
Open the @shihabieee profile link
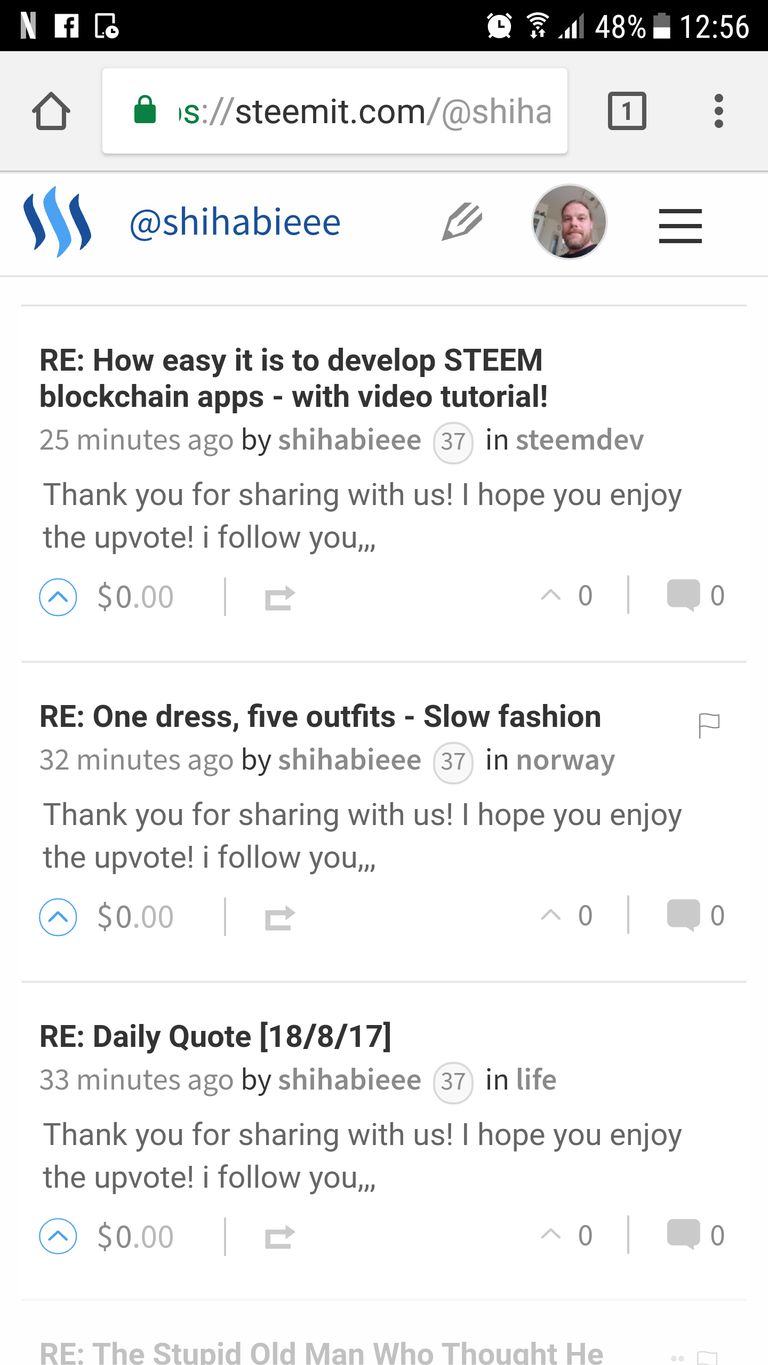(235, 223)
